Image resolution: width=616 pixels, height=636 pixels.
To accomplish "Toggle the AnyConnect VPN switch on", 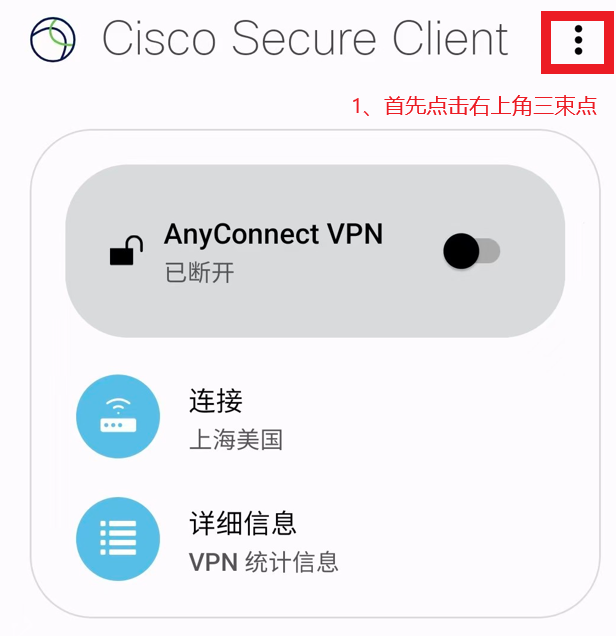I will (x=471, y=251).
